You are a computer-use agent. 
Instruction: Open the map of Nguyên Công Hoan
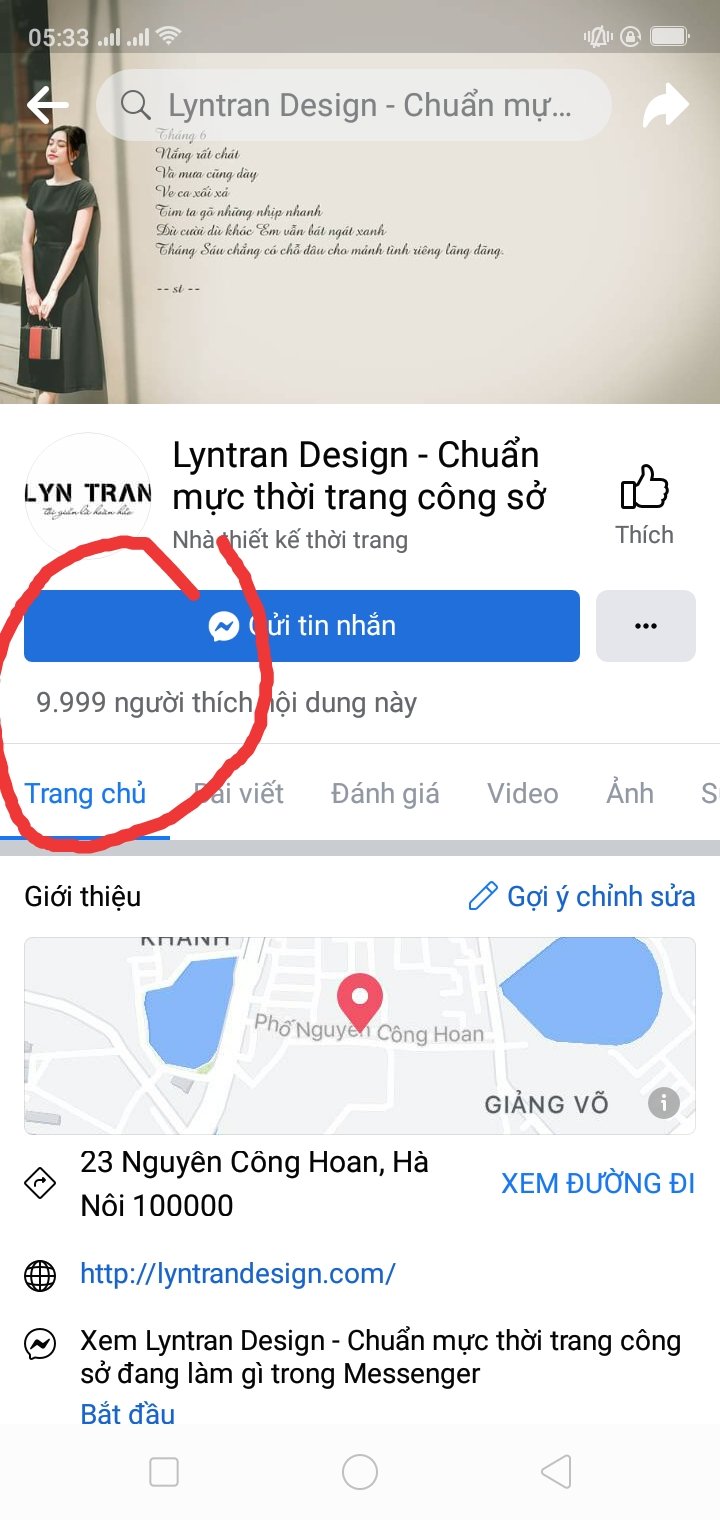point(359,1035)
